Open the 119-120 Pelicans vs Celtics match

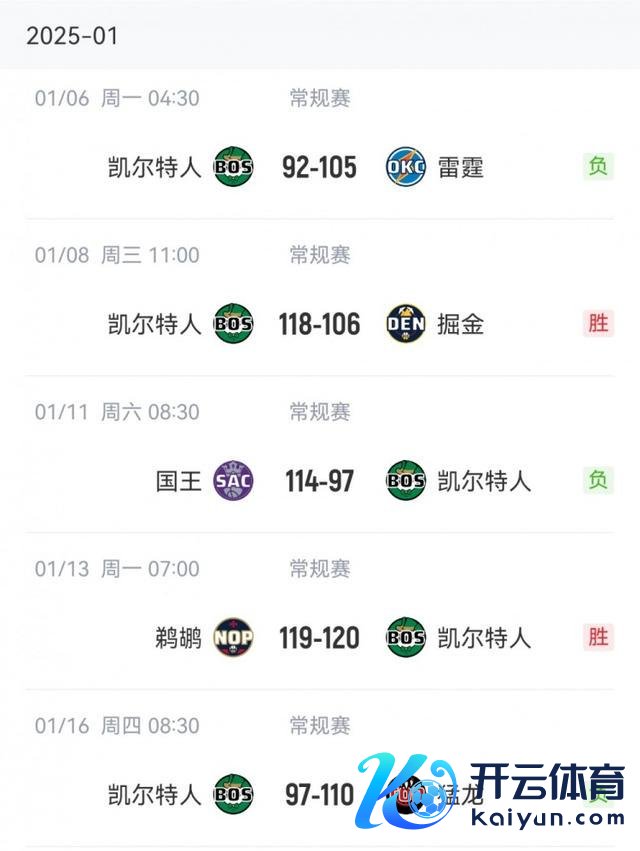(x=319, y=638)
